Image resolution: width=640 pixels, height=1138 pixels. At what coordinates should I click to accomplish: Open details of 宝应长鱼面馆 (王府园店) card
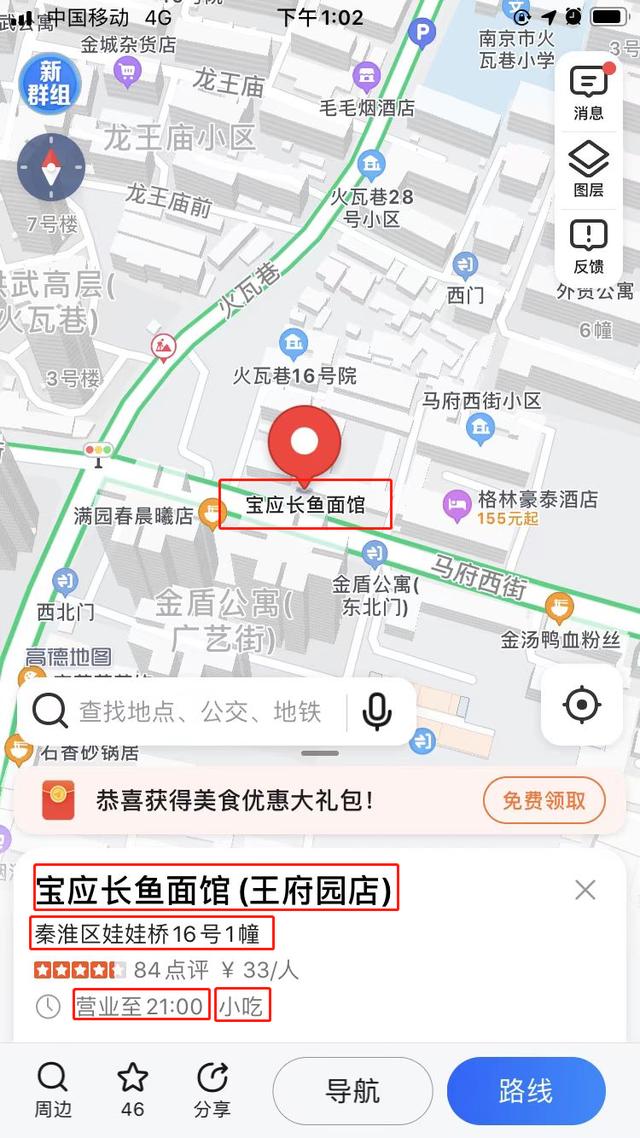(216, 889)
